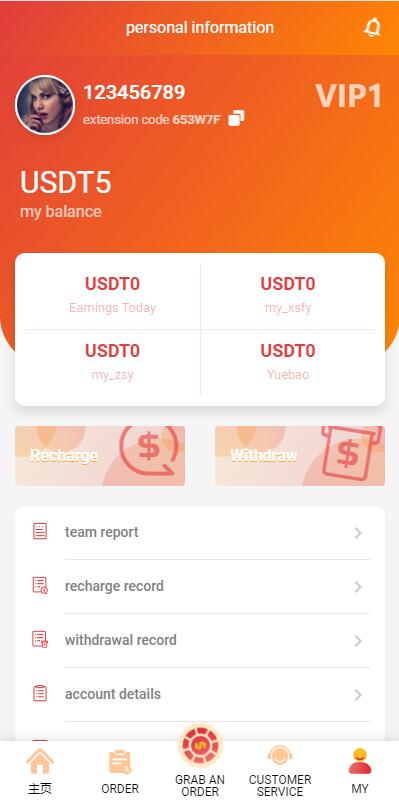
Task: Open the Withdraw page
Action: tap(300, 456)
